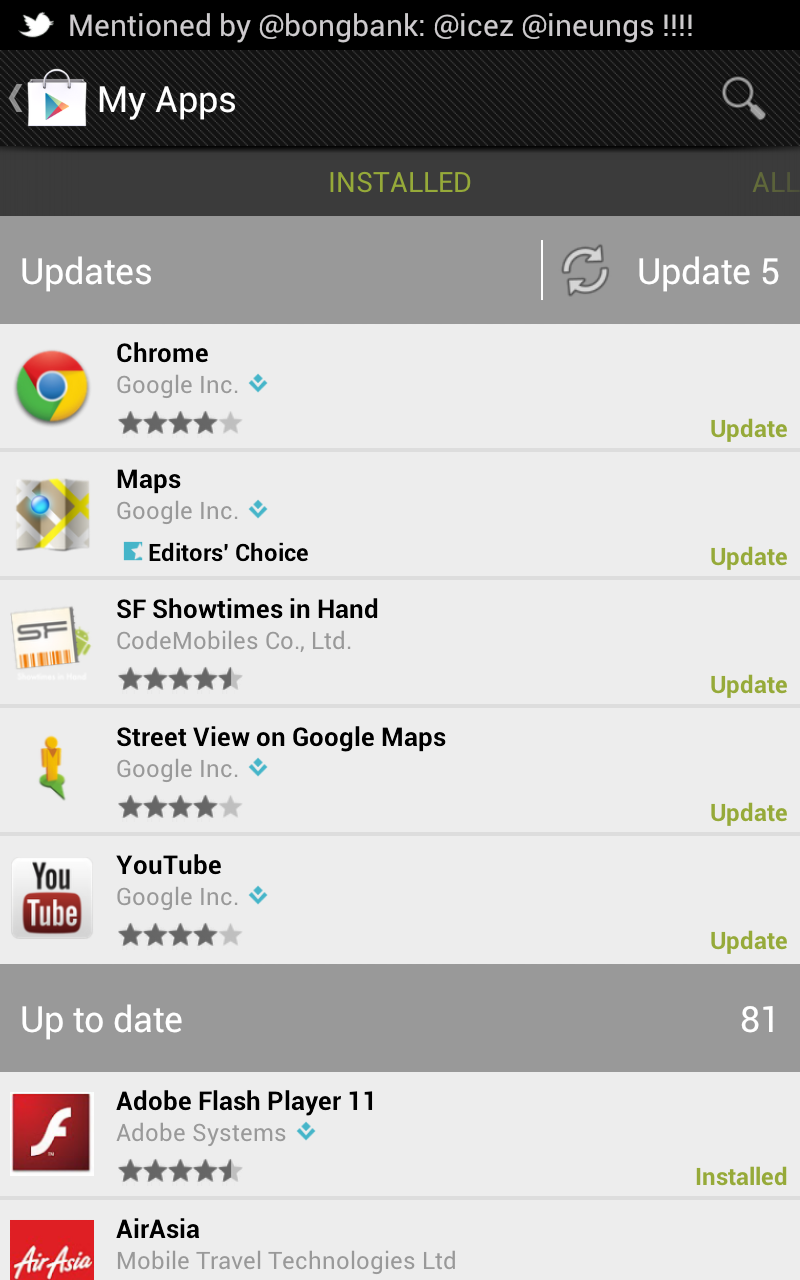Viewport: 800px width, 1280px height.
Task: Switch to the ALL tab
Action: click(x=775, y=183)
